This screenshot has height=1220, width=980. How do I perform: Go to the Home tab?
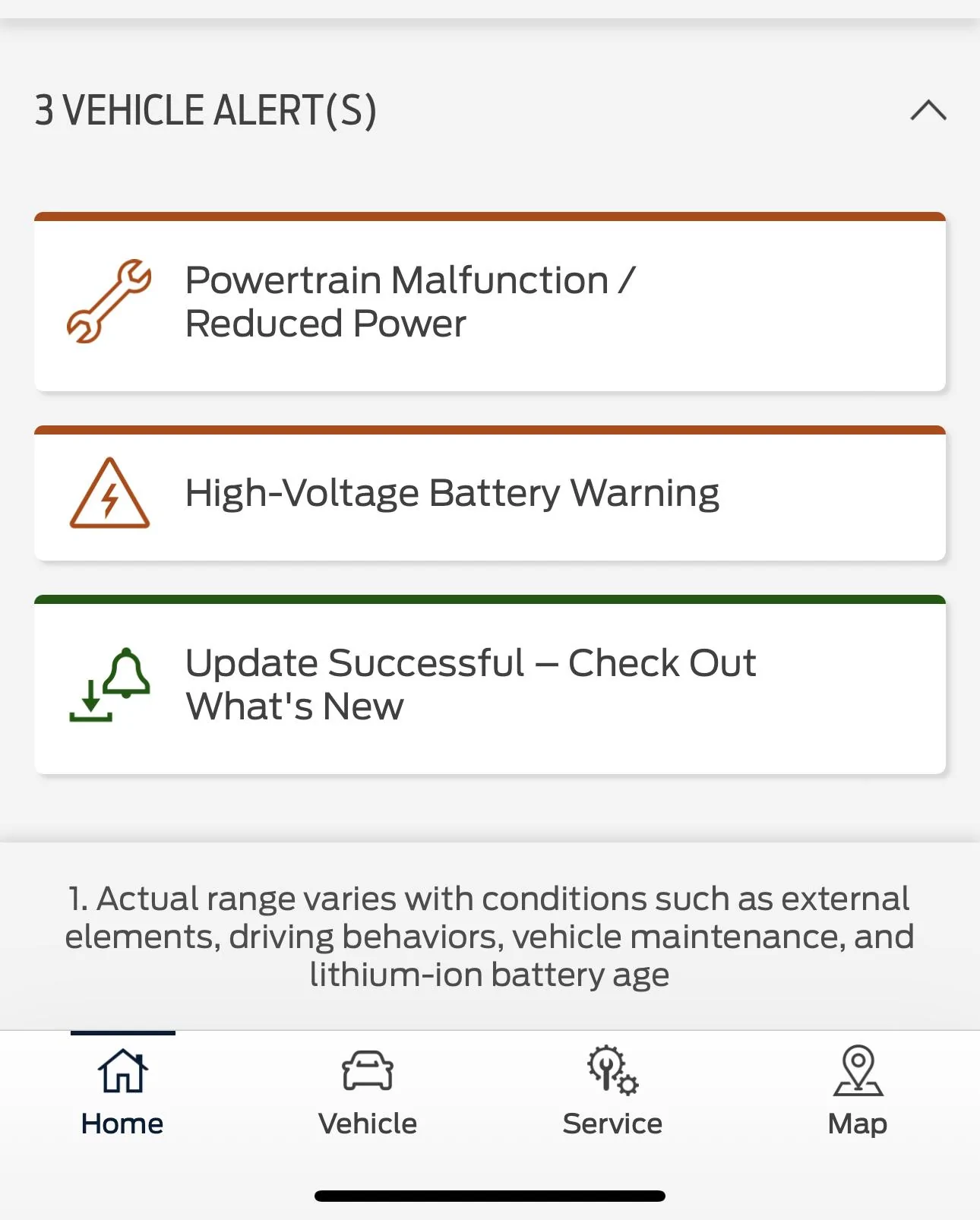coord(122,1091)
